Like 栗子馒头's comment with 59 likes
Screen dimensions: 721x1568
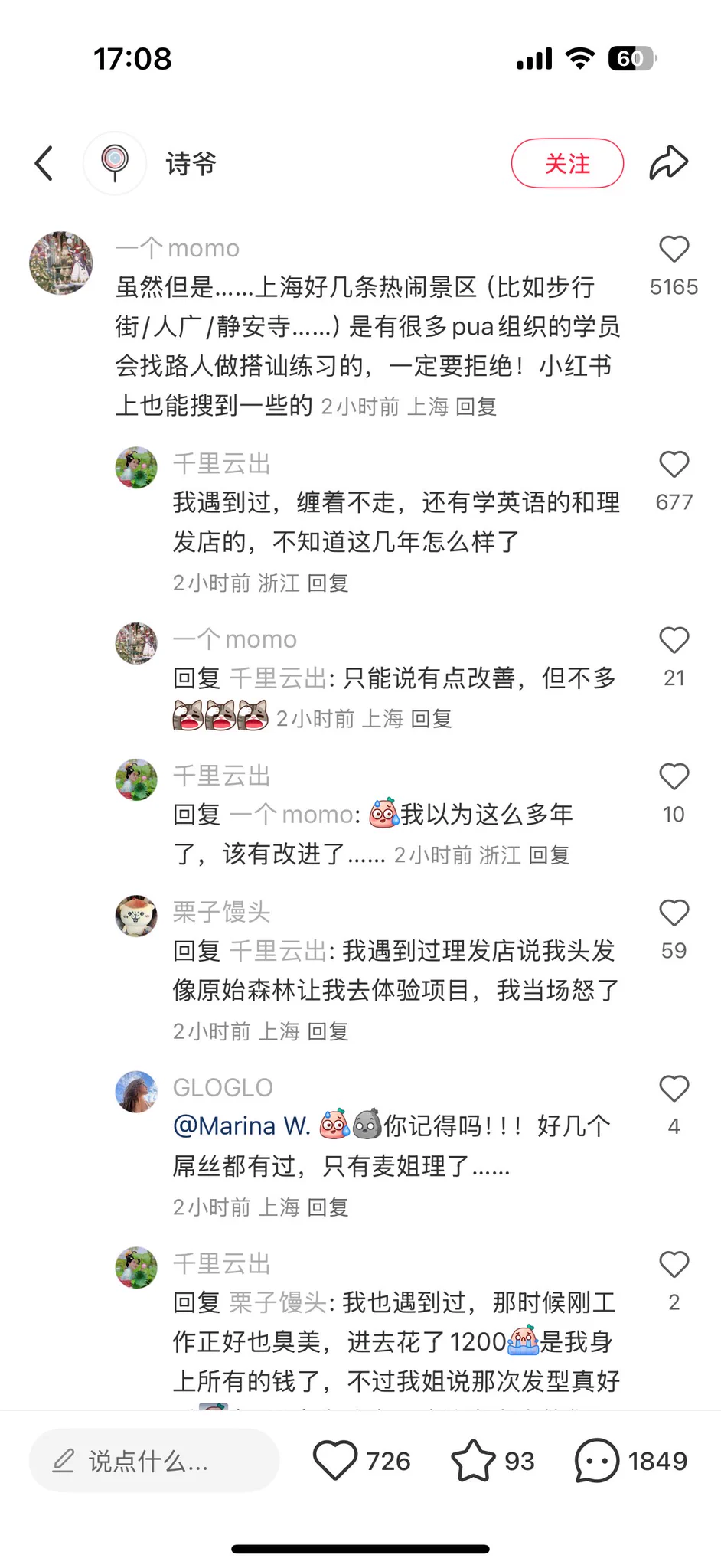tap(674, 913)
